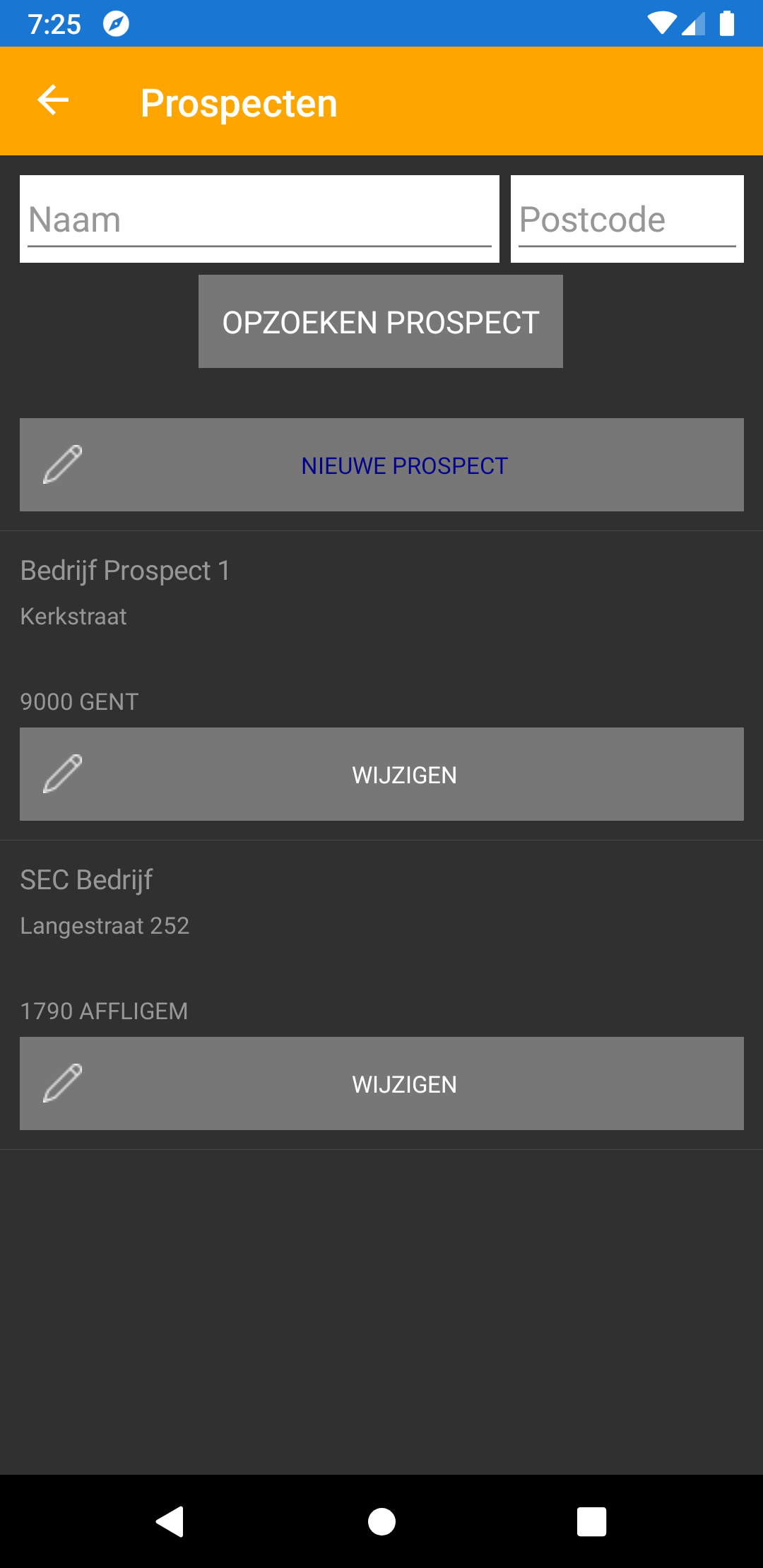
Task: Focus the Naam text field
Action: pos(259,219)
